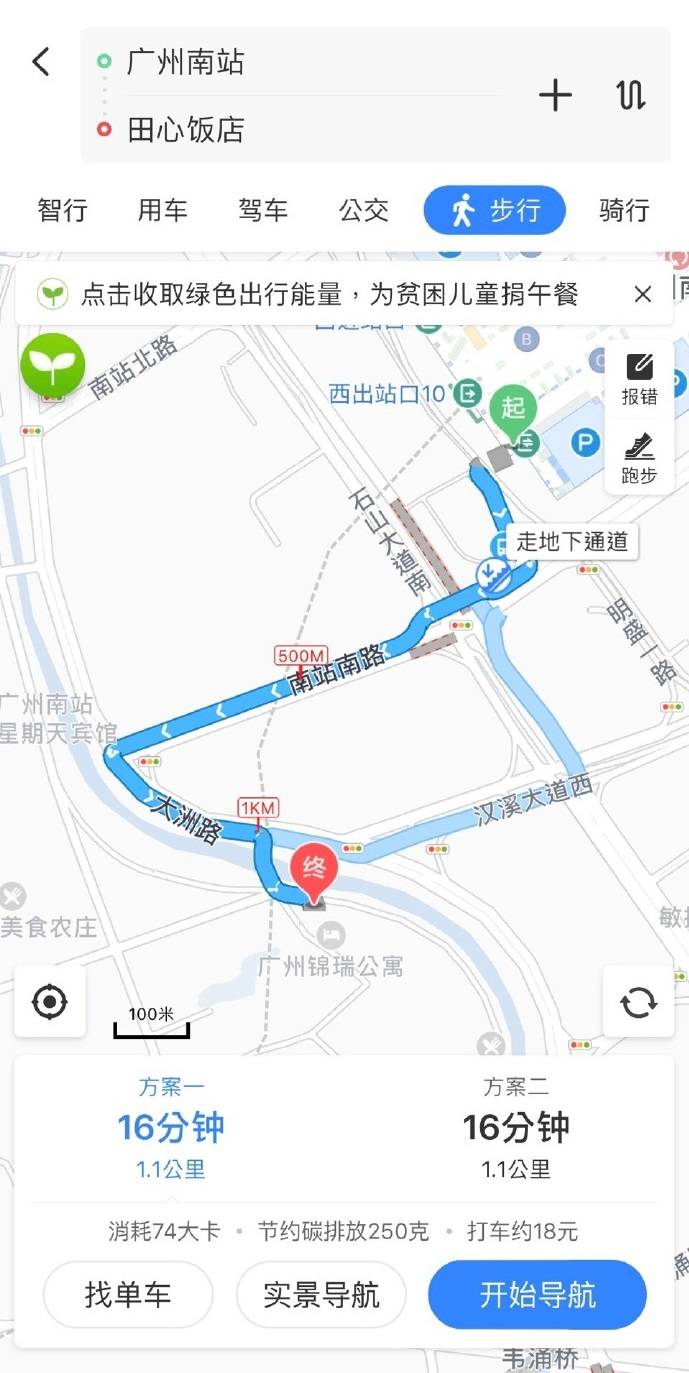Collect the green sprout energy bubble
Screen dimensions: 689x1373
point(53,366)
